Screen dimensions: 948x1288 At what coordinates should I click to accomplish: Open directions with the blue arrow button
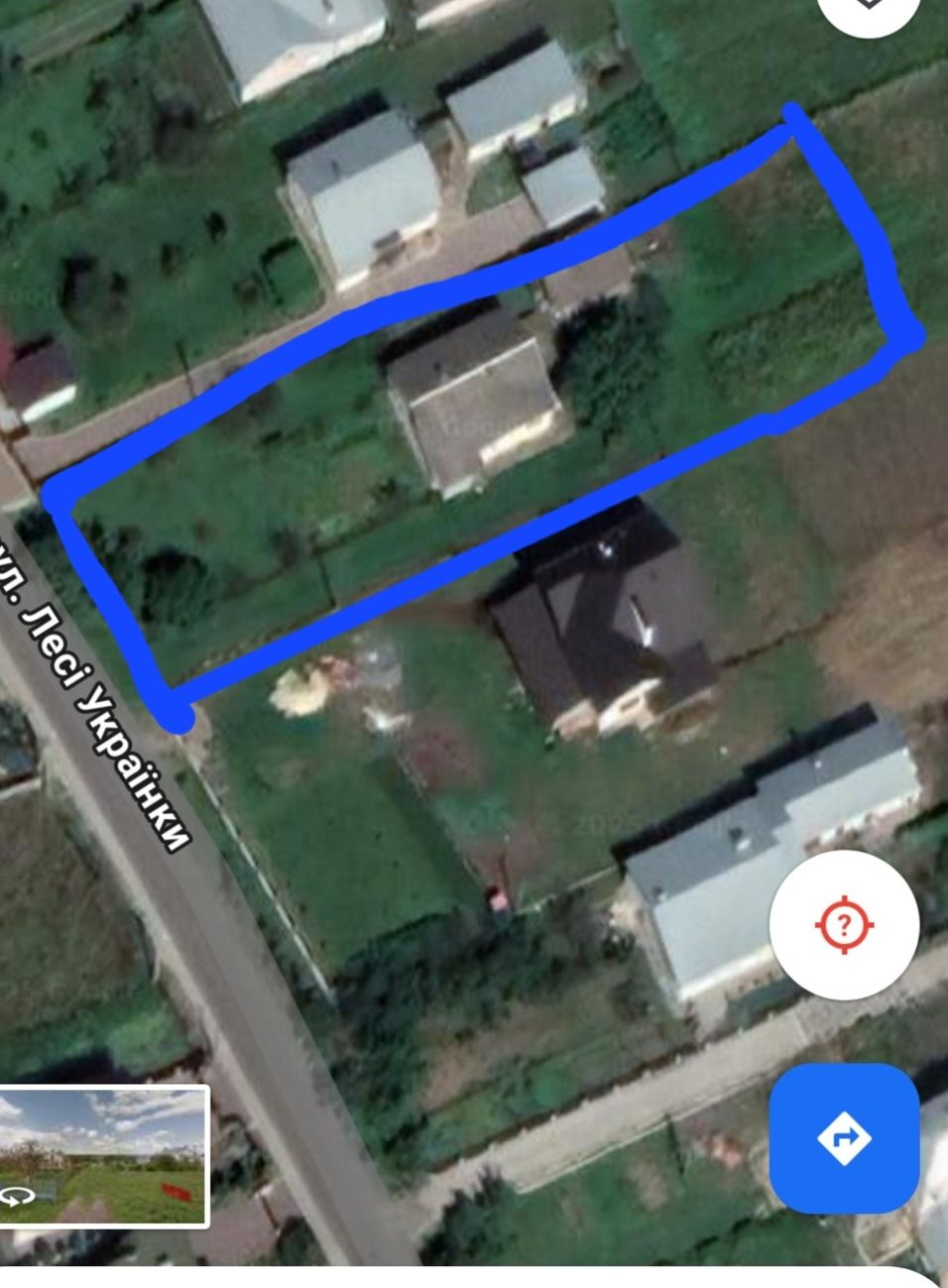point(844,1138)
